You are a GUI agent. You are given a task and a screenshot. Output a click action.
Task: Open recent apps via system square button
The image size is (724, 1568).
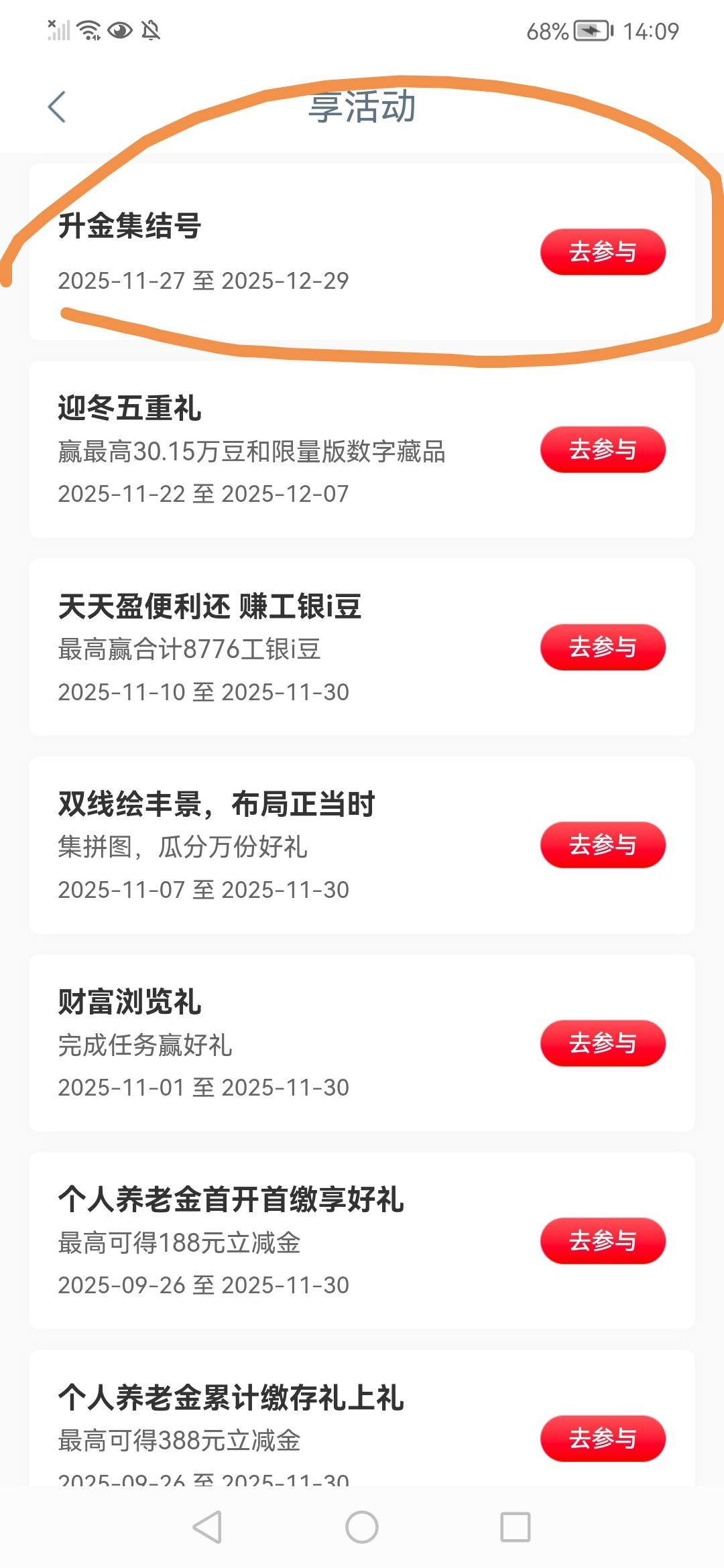click(x=516, y=1527)
